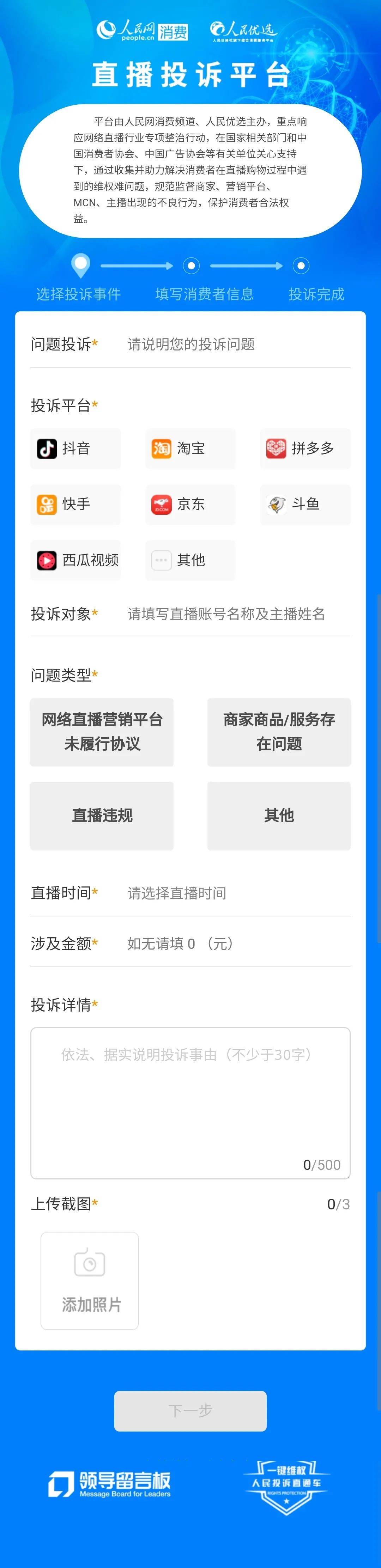Select 网络直播营销平台未履行协议 problem type

102,732
